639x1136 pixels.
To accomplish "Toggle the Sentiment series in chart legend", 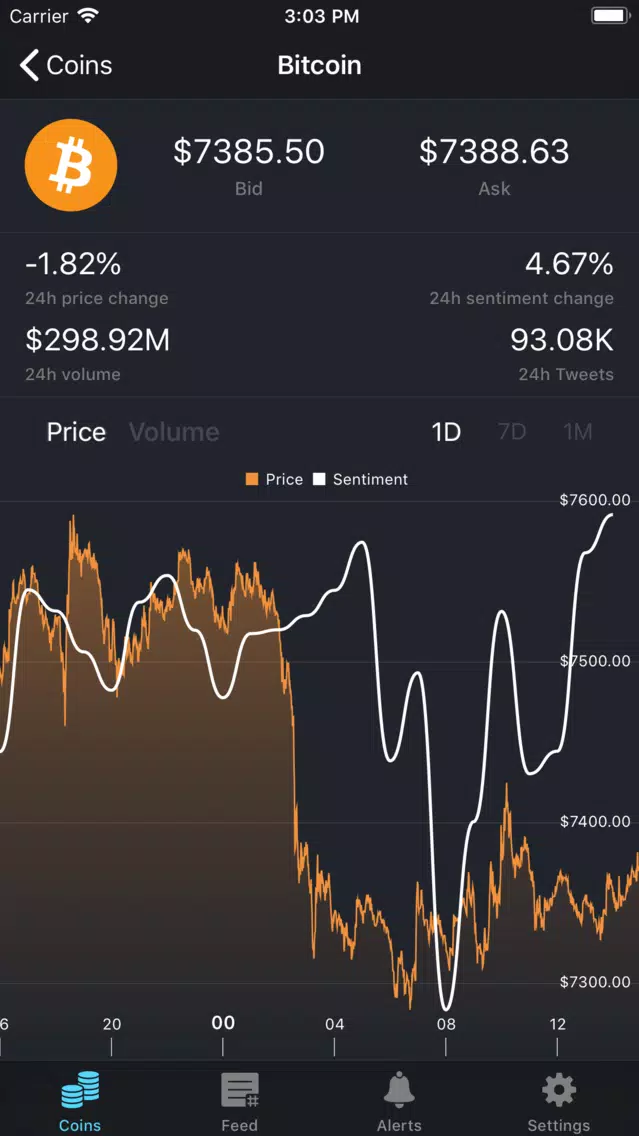I will [360, 480].
